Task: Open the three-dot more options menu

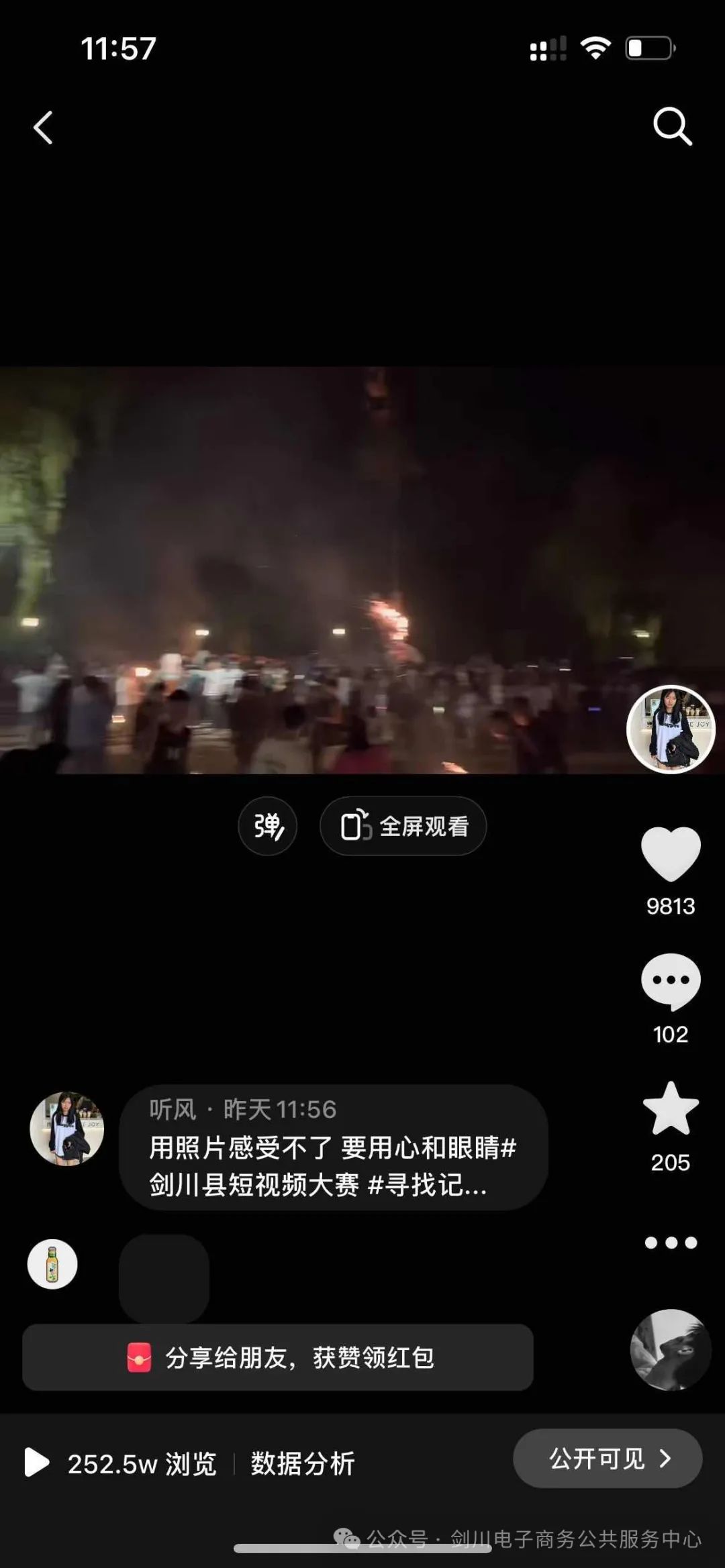Action: tap(671, 1243)
